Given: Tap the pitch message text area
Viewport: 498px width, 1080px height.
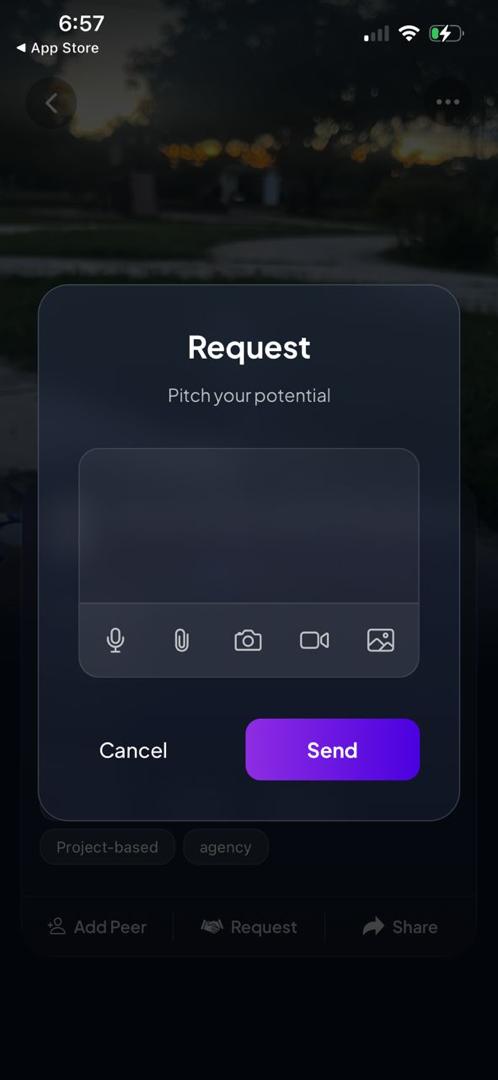Looking at the screenshot, I should coord(249,526).
